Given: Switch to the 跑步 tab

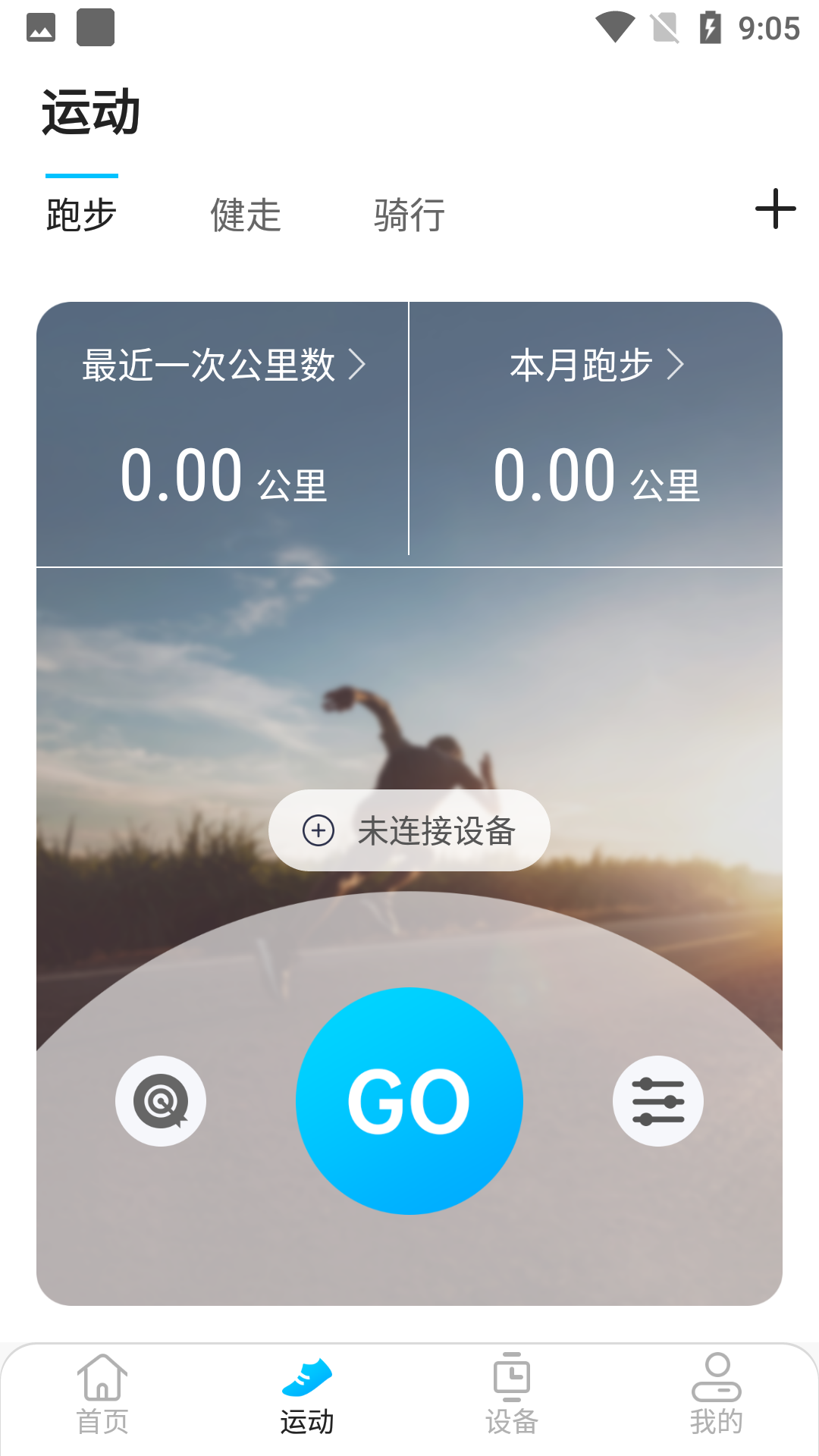Looking at the screenshot, I should [x=81, y=215].
